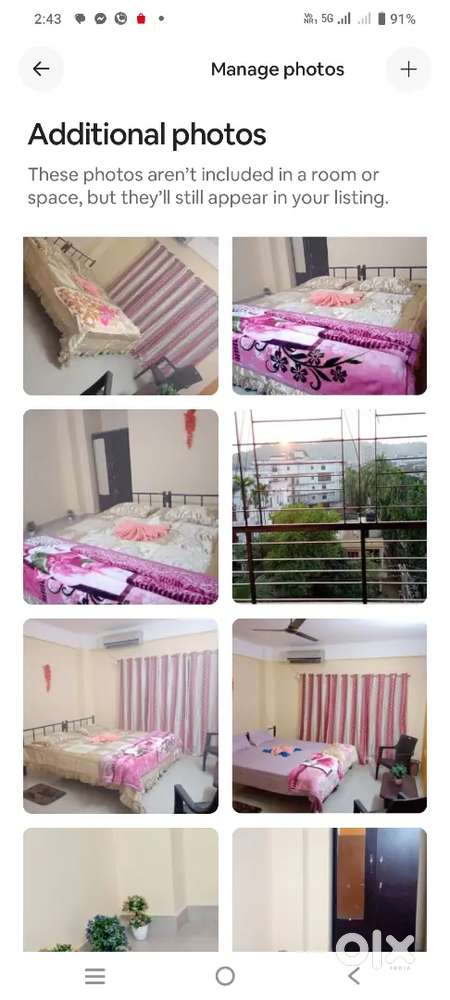
Task: Tap the system home button
Action: coord(225,976)
